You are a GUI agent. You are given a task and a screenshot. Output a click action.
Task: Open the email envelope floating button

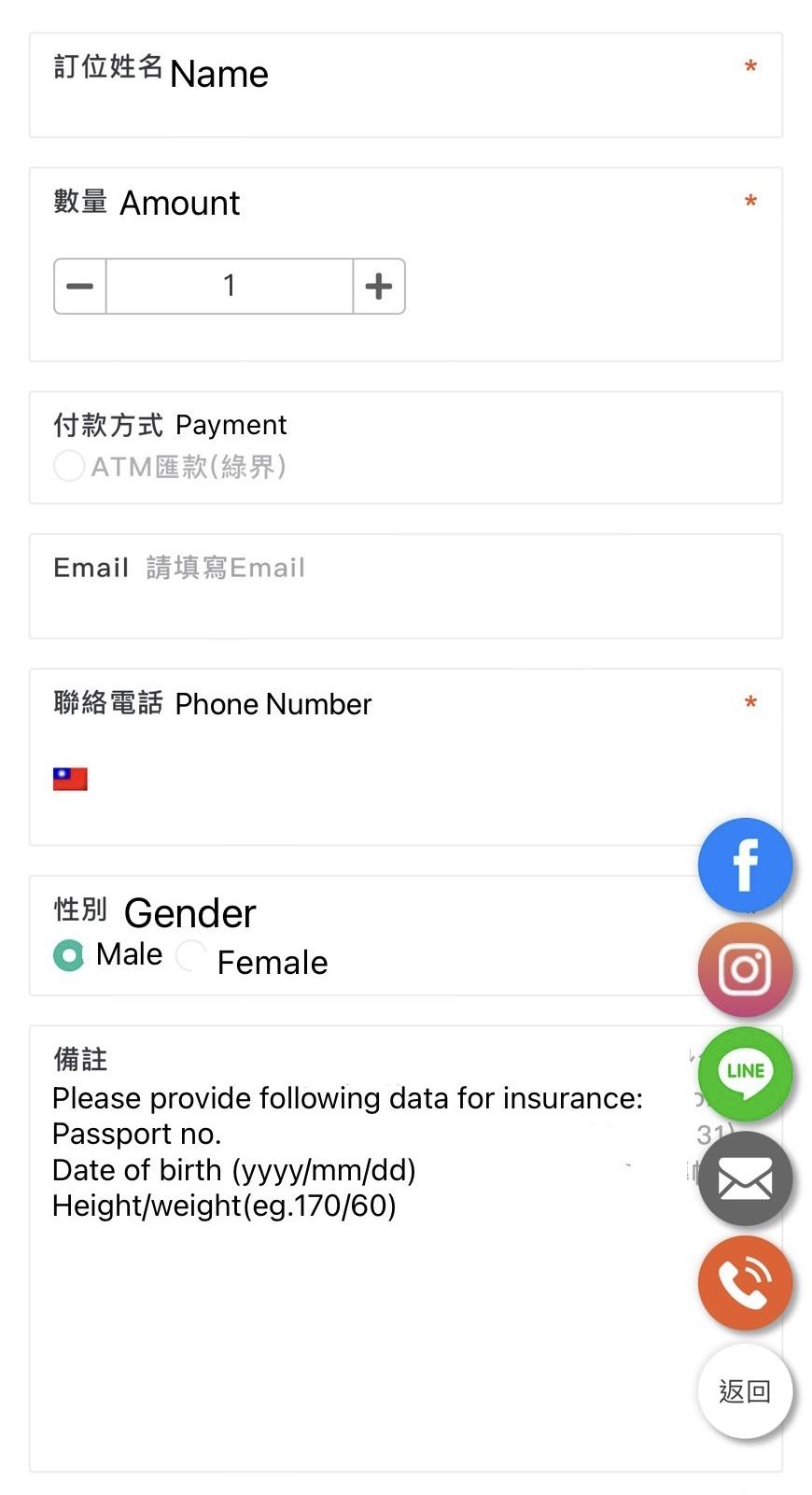pos(745,1178)
